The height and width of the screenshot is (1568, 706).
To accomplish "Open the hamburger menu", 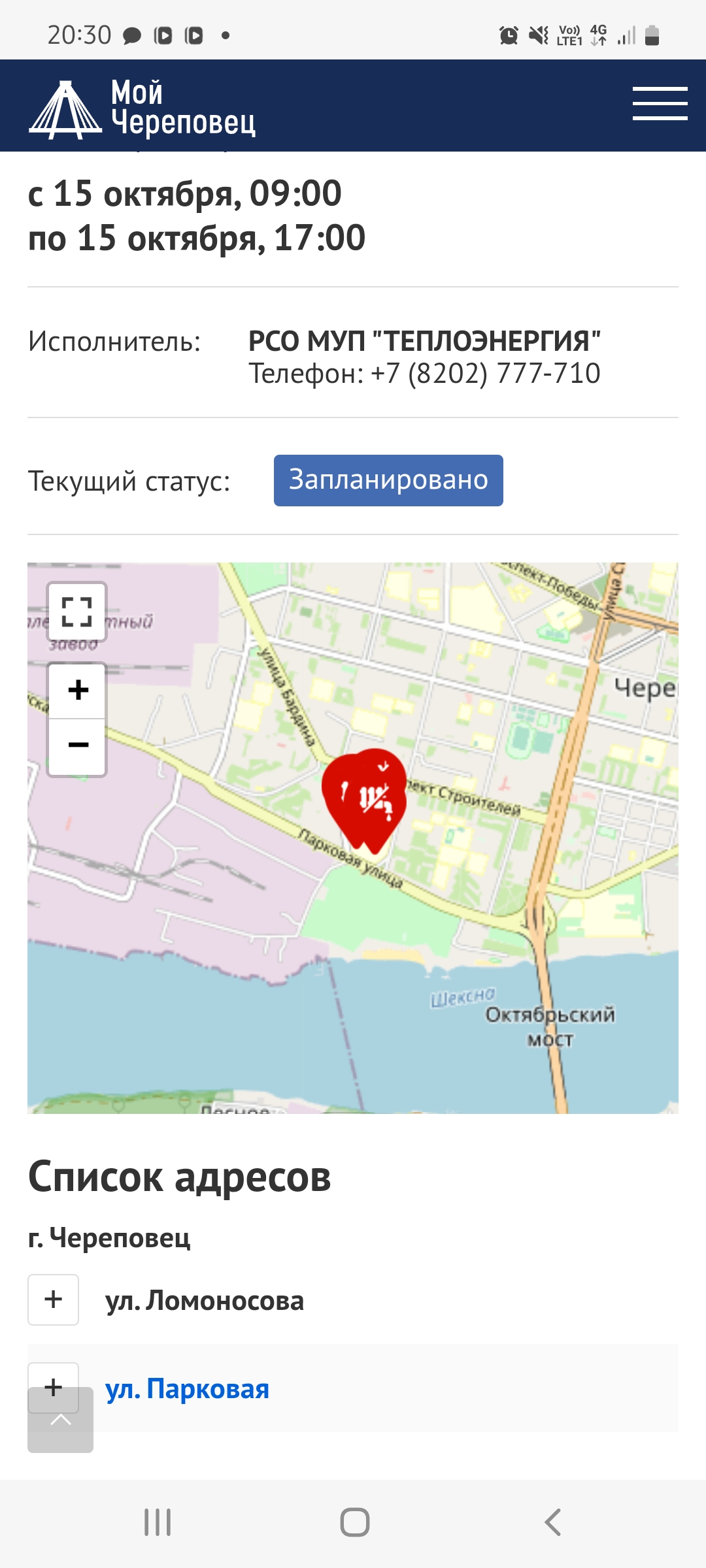I will coord(660,103).
